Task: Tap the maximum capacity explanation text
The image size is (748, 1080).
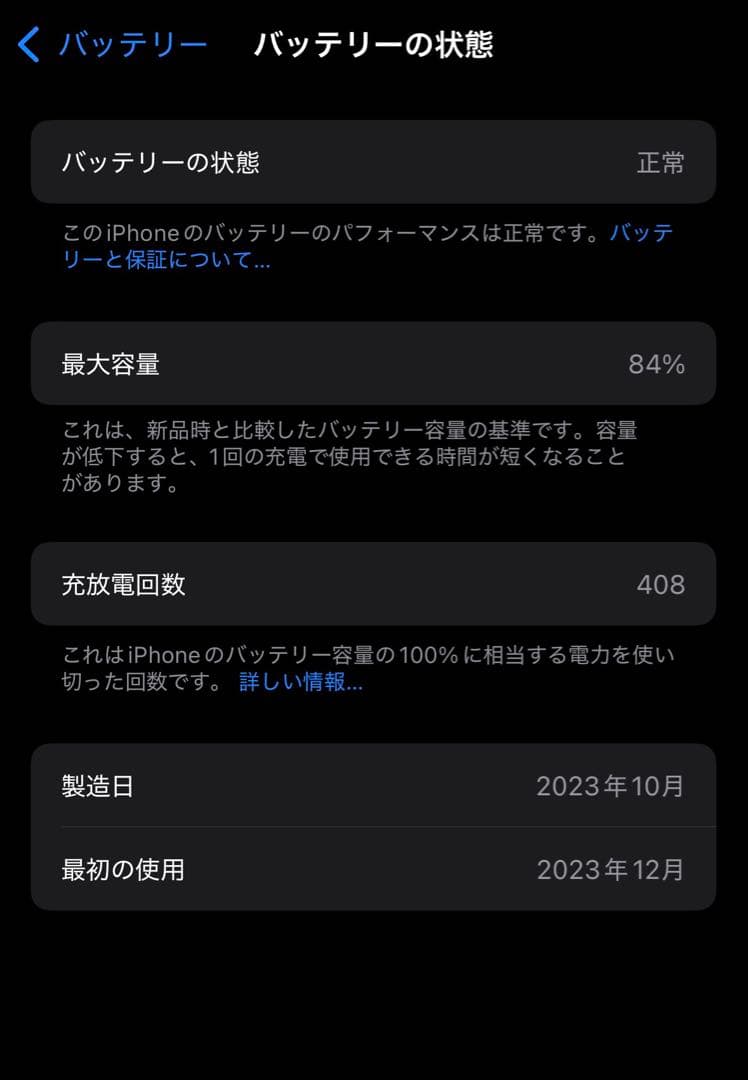Action: click(x=370, y=457)
